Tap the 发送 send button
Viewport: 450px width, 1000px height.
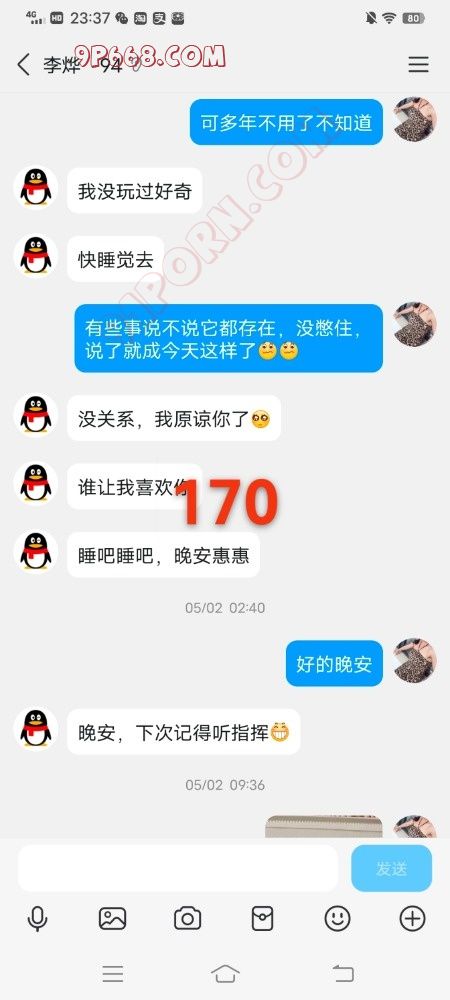391,868
